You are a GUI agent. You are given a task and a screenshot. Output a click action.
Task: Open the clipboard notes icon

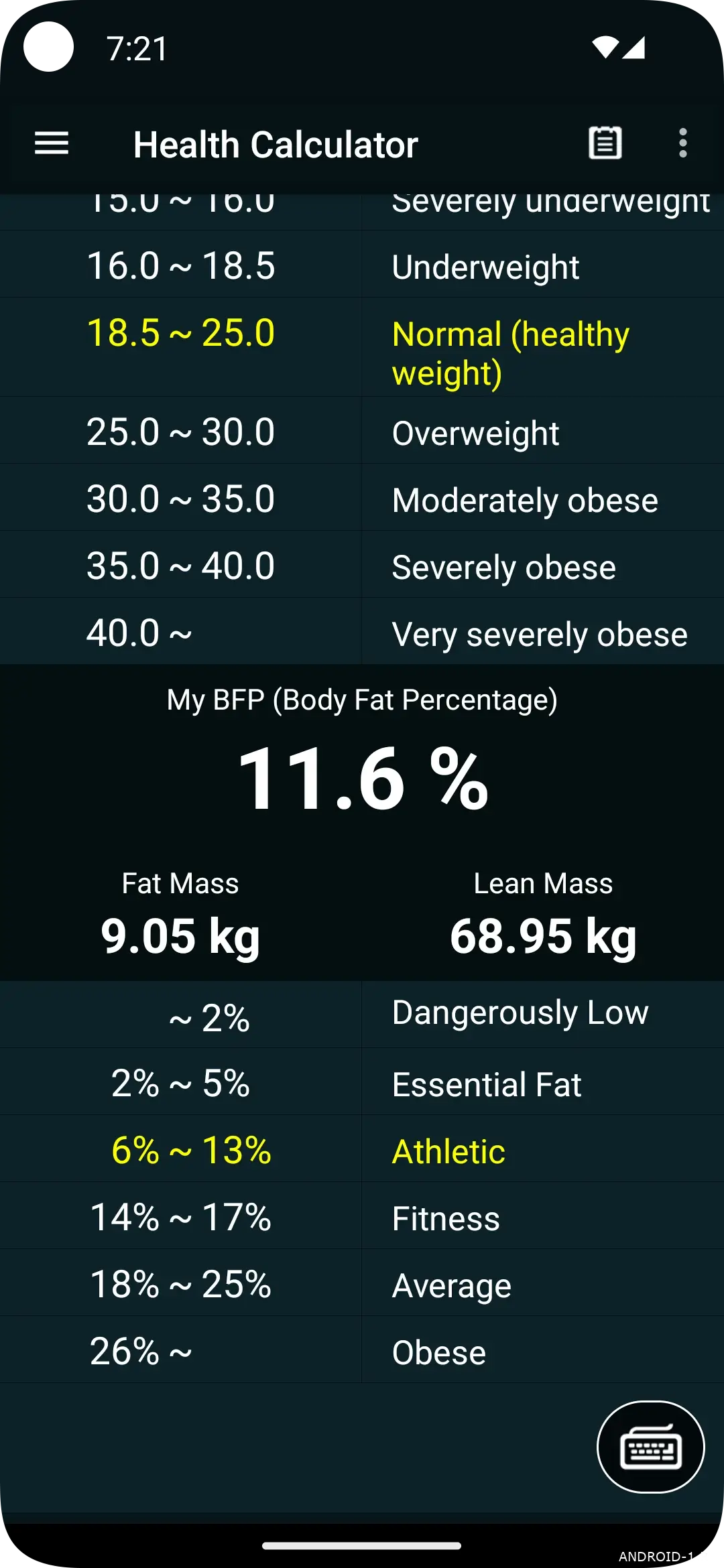pos(605,143)
